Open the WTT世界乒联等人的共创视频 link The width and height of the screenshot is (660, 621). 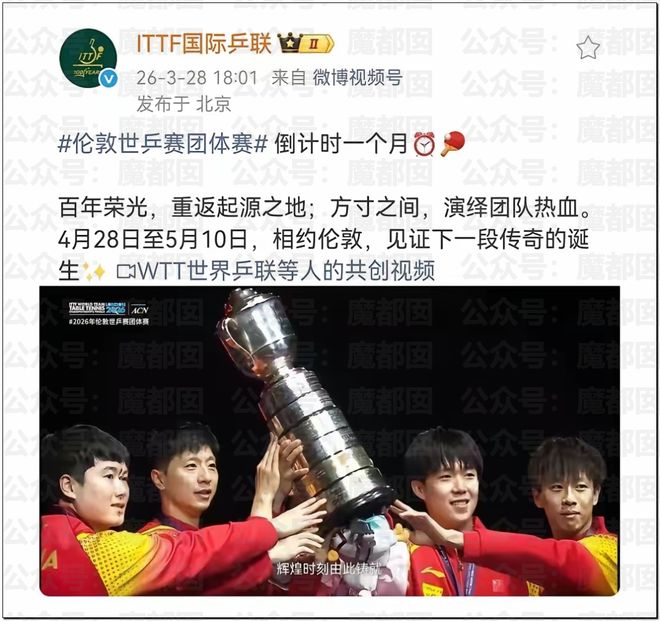pyautogui.click(x=274, y=271)
